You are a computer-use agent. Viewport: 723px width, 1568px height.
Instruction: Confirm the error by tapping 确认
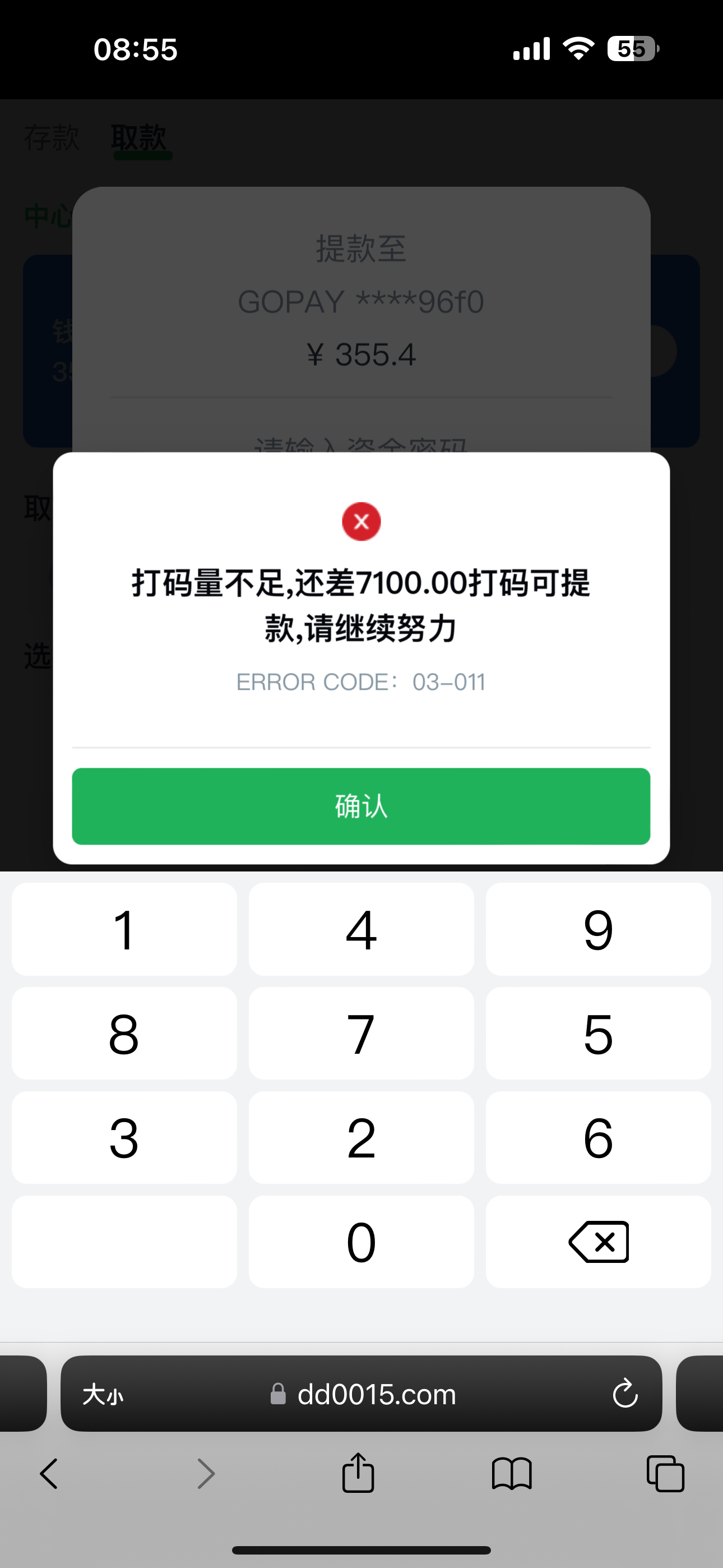[361, 806]
